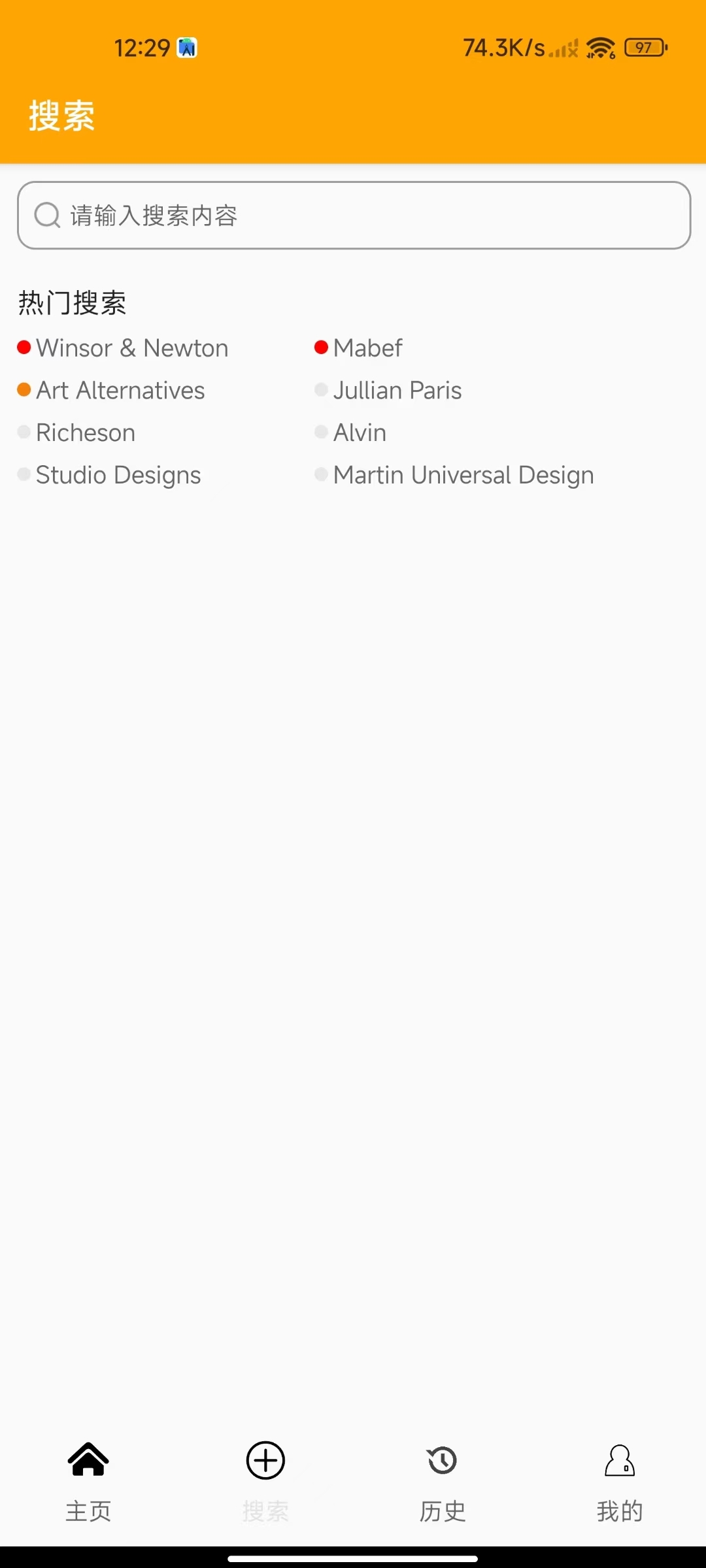Image resolution: width=706 pixels, height=1568 pixels.
Task: Search for Art Alternatives
Action: [x=120, y=391]
